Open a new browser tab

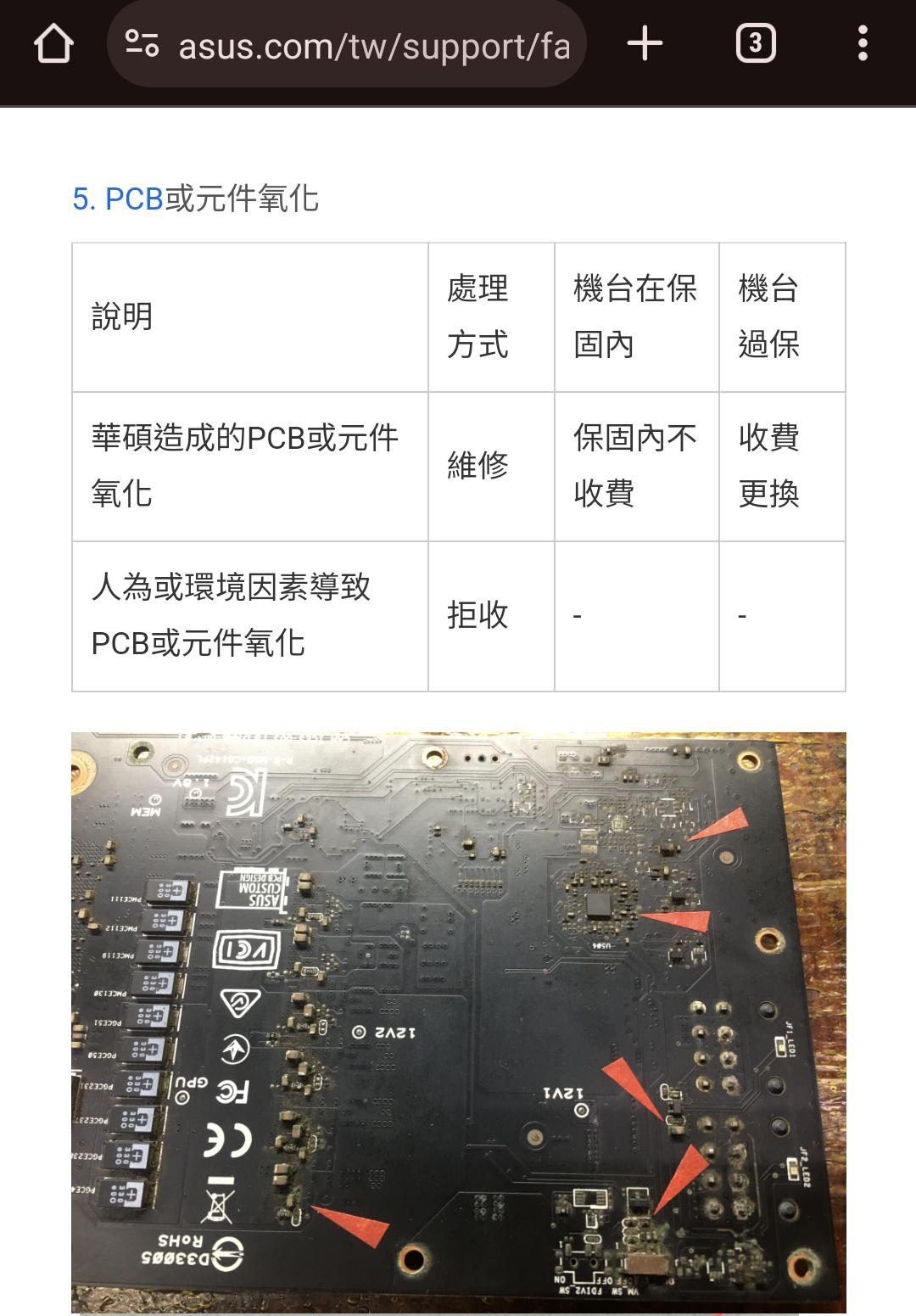[x=645, y=43]
